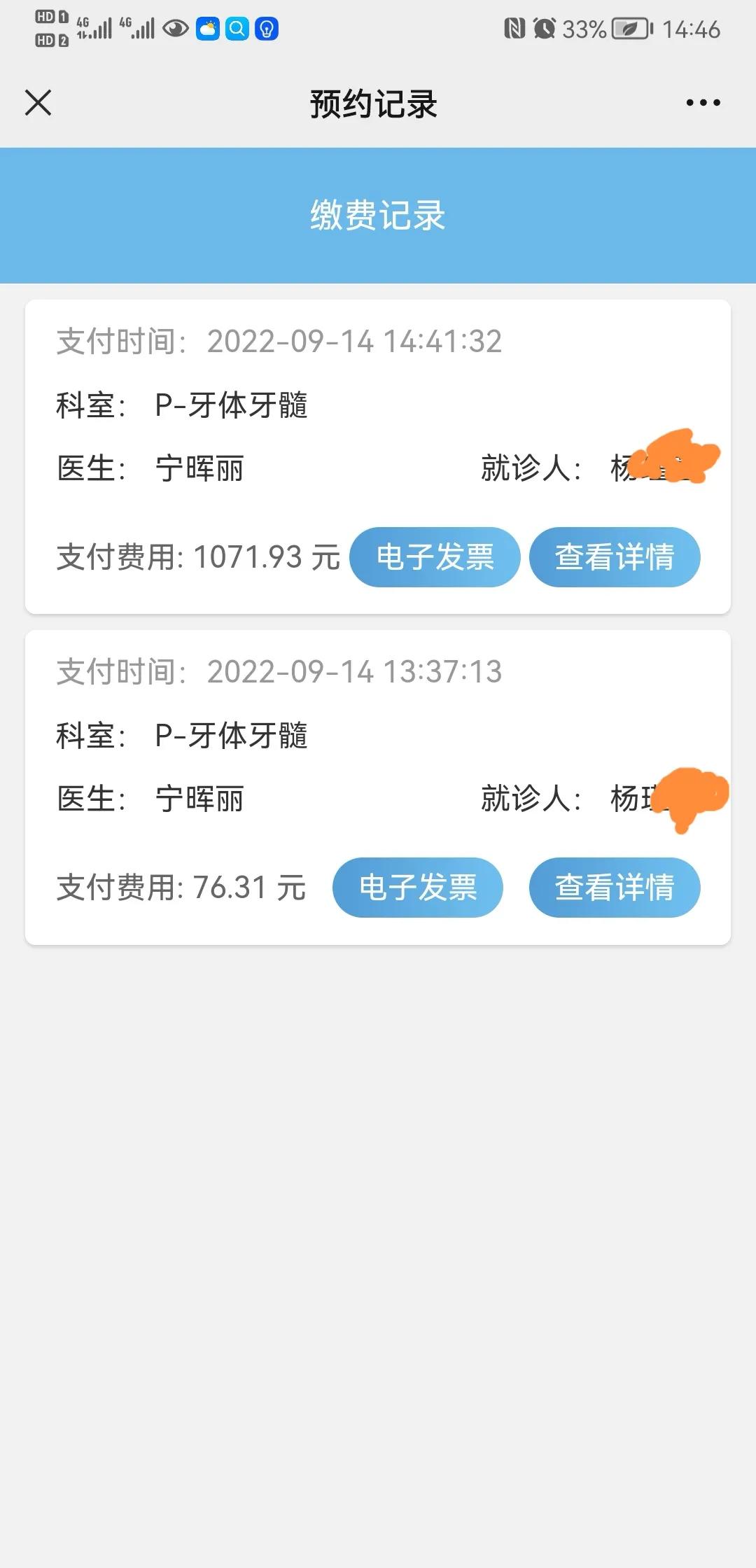
Task: Tap doctor name 宁晖丽 in the first record
Action: point(199,470)
